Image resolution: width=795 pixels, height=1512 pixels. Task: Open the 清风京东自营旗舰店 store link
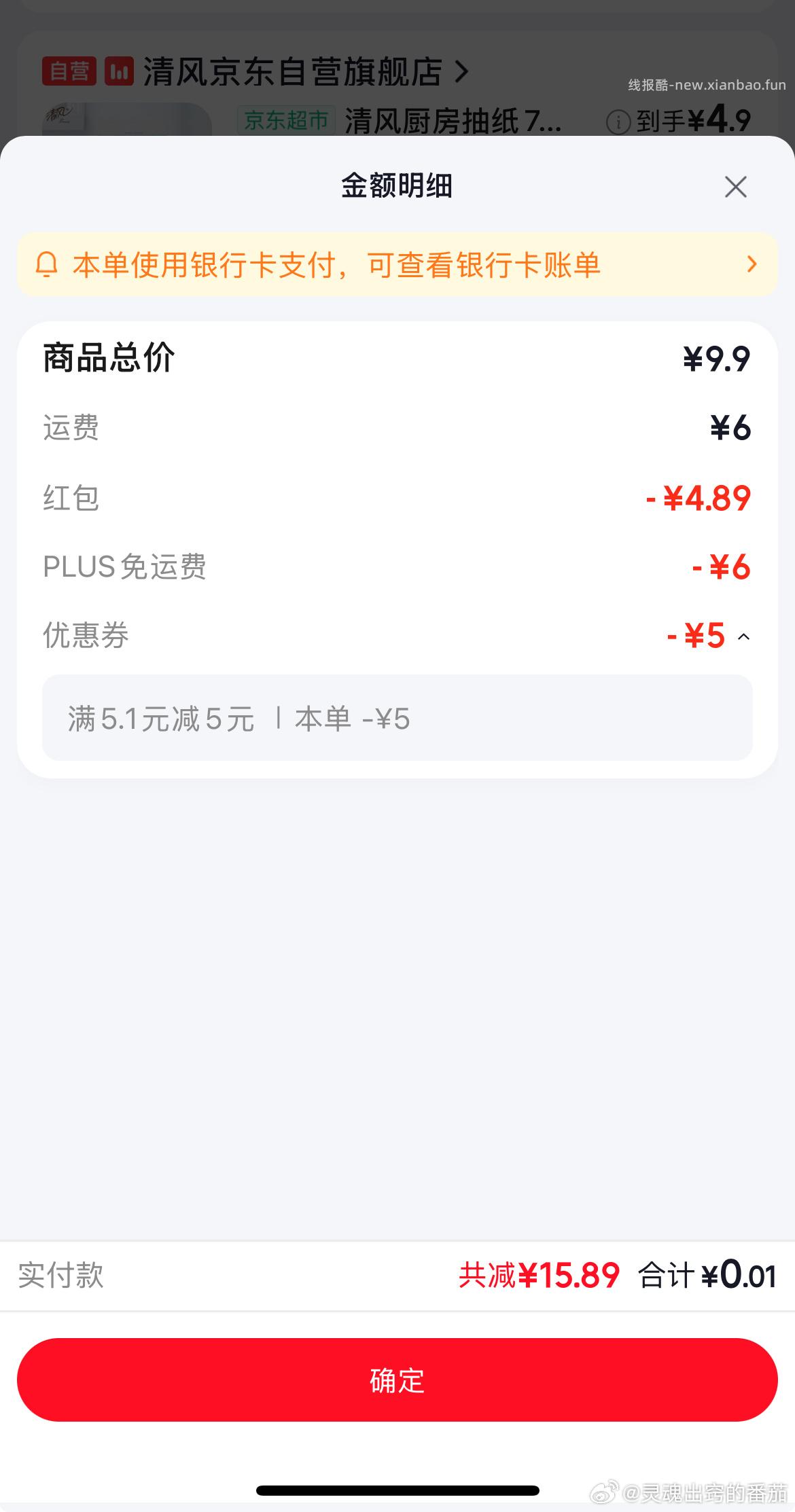[291, 70]
